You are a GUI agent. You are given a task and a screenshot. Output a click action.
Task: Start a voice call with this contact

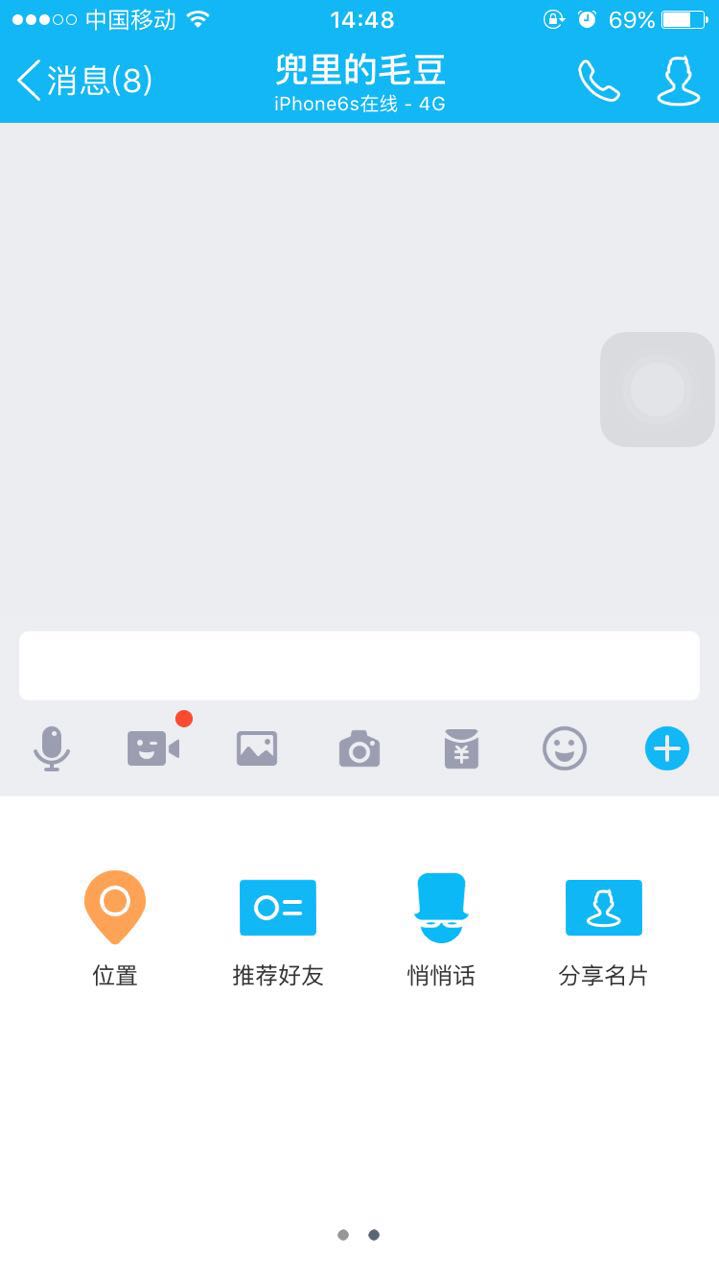[599, 81]
